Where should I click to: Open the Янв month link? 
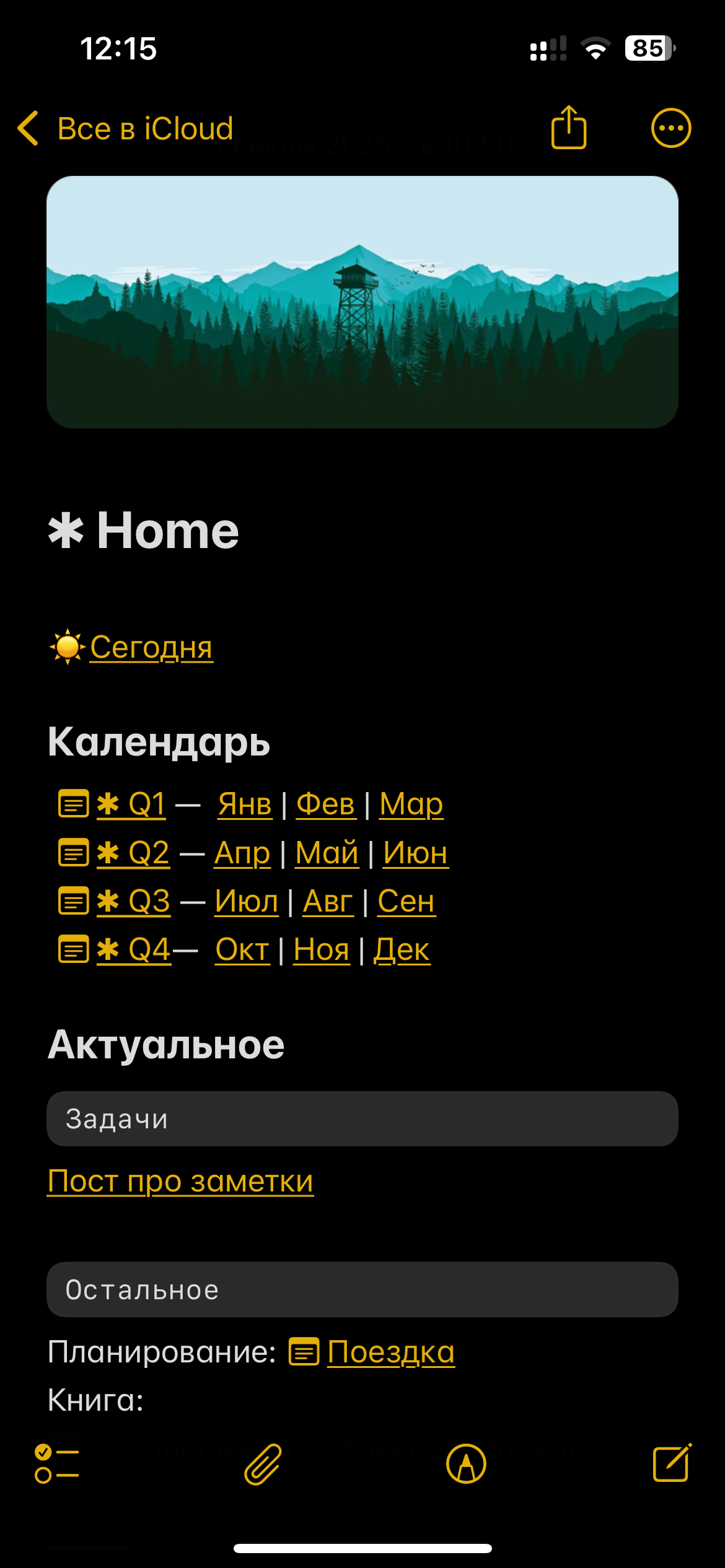point(245,804)
